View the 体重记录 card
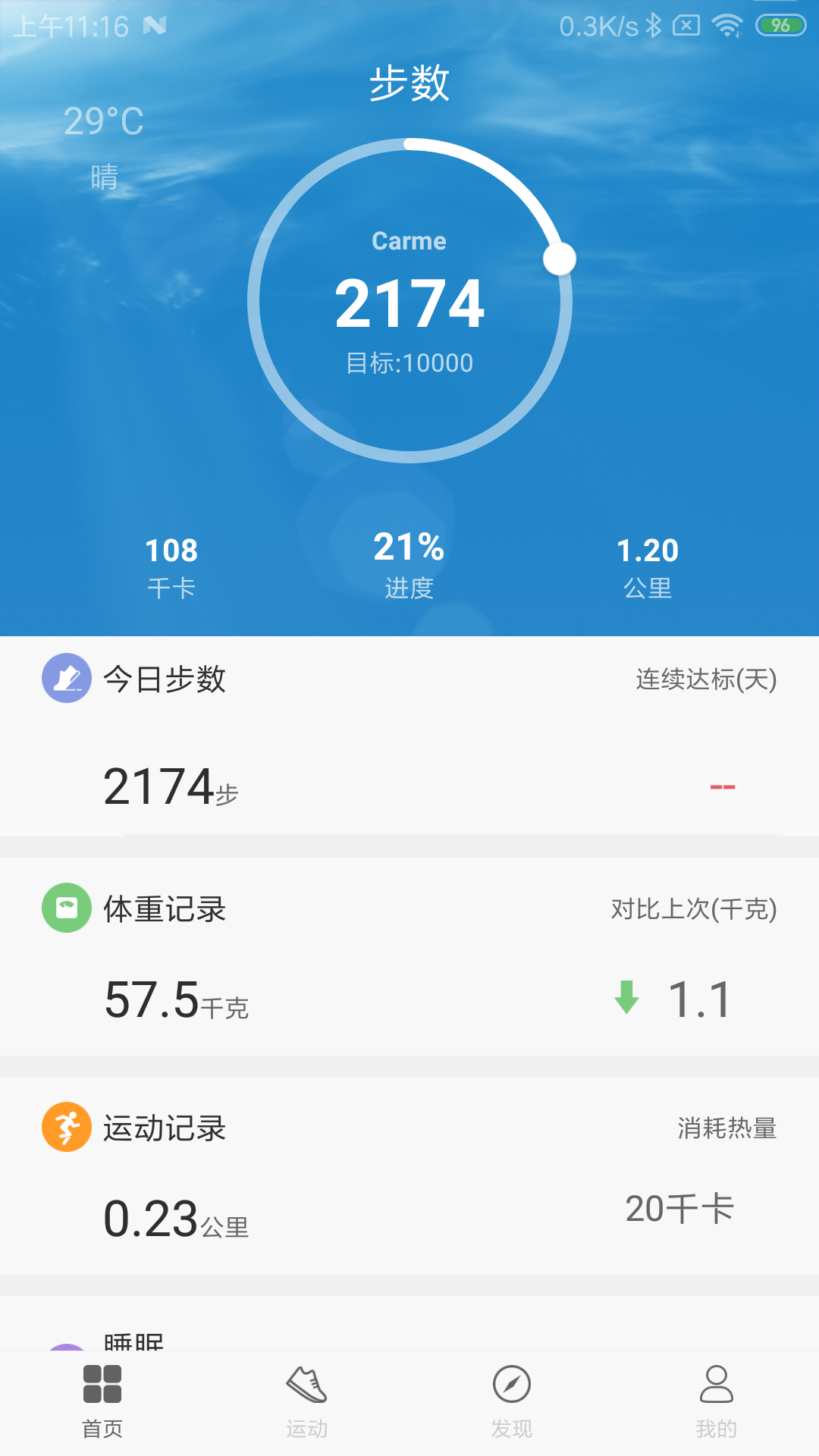The image size is (819, 1456). pyautogui.click(x=409, y=957)
